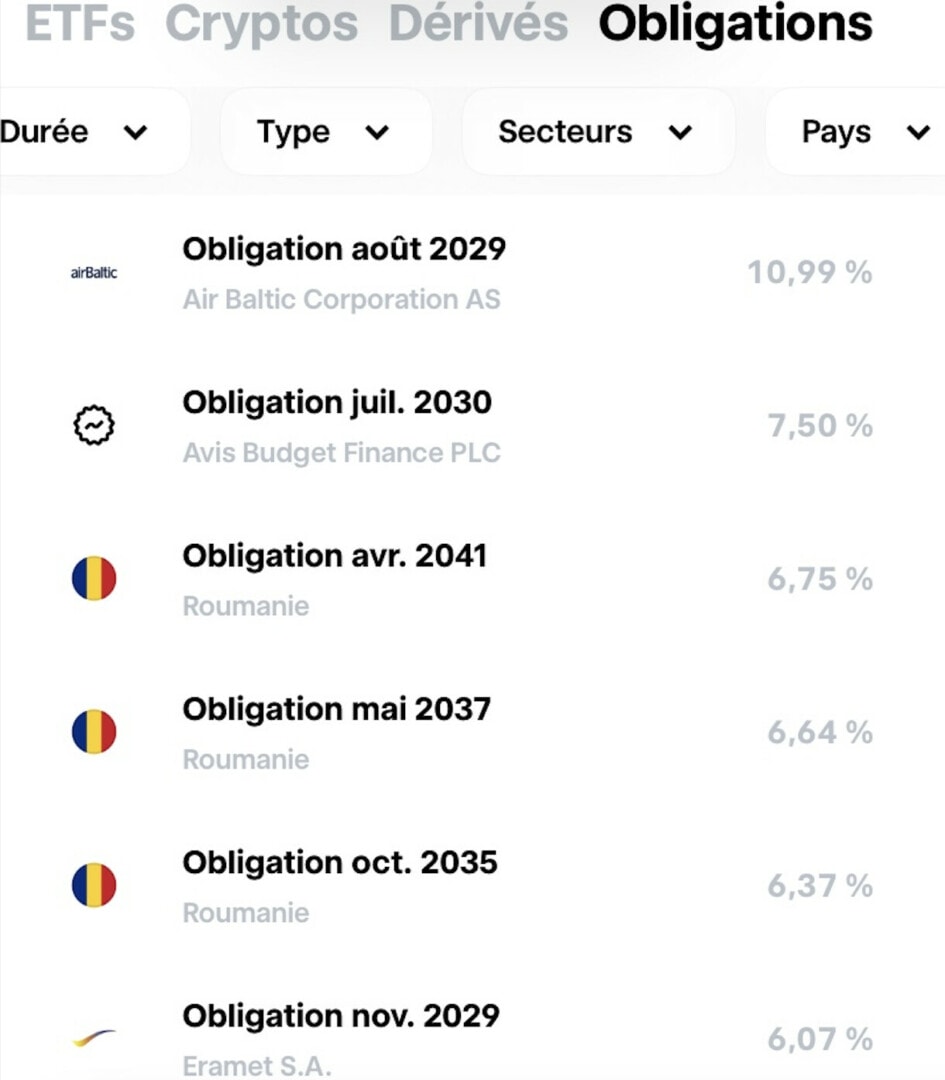Select the Avis Budget Finance badge icon
Screen dimensions: 945x1080
(94, 424)
